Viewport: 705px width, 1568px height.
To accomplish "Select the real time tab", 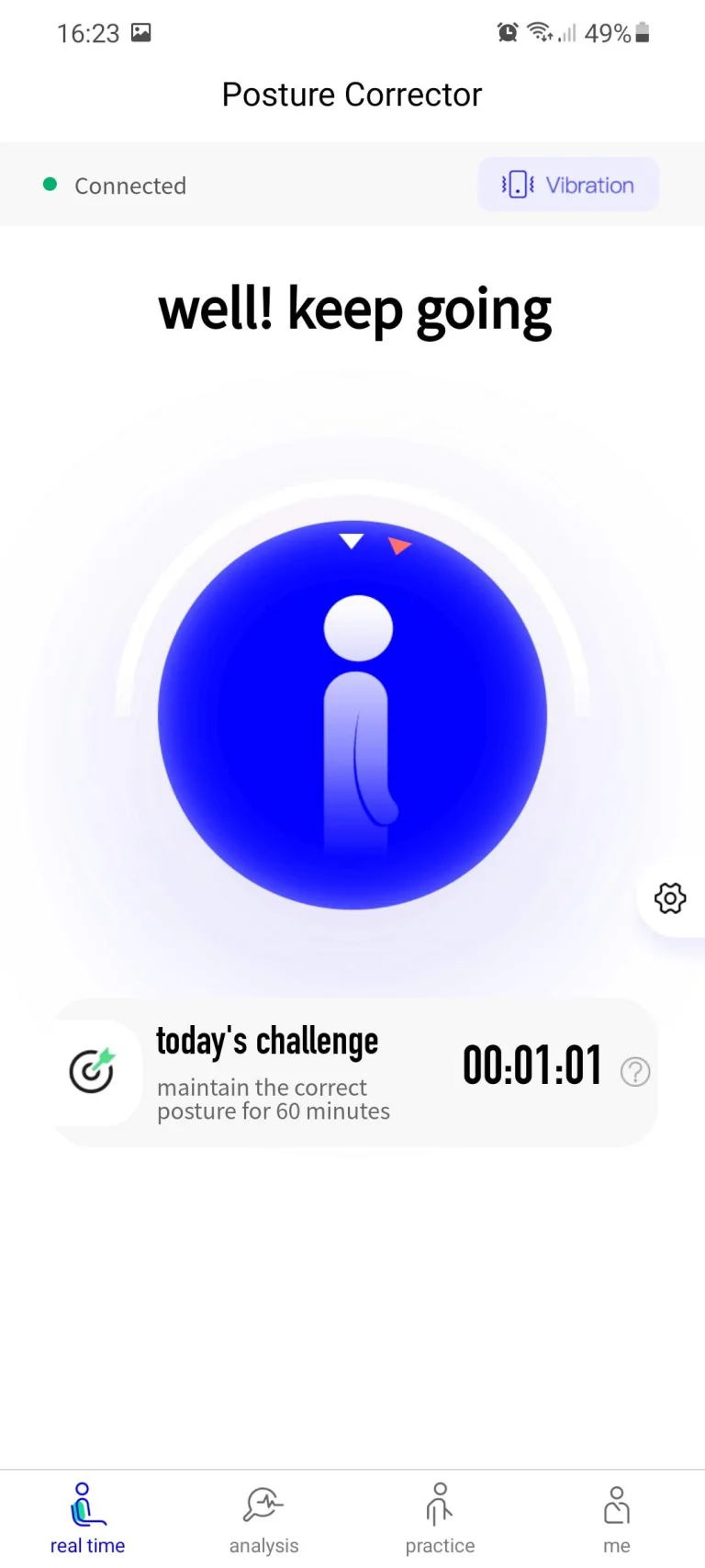I will click(x=87, y=1520).
